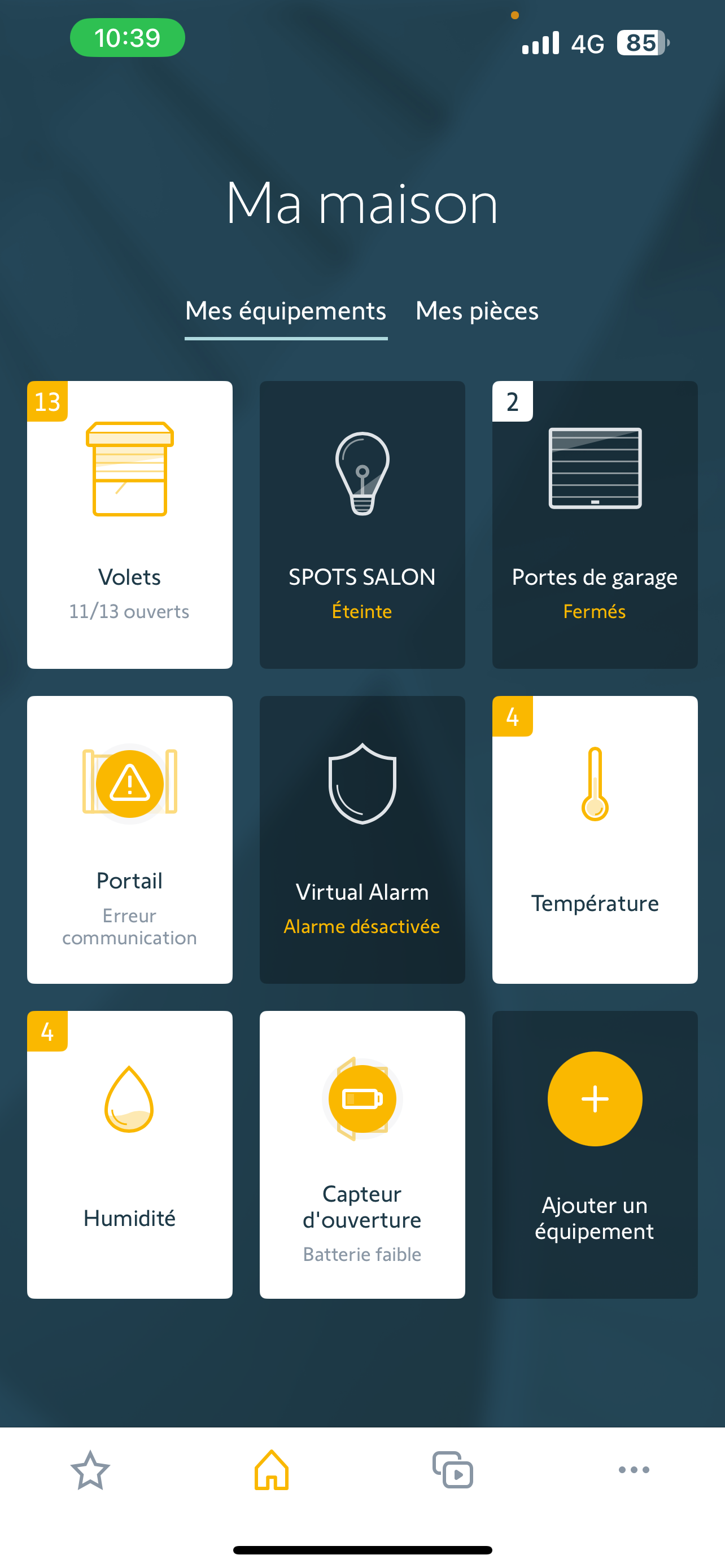Select the Mes équipements tab
725x1568 pixels.
click(x=286, y=311)
